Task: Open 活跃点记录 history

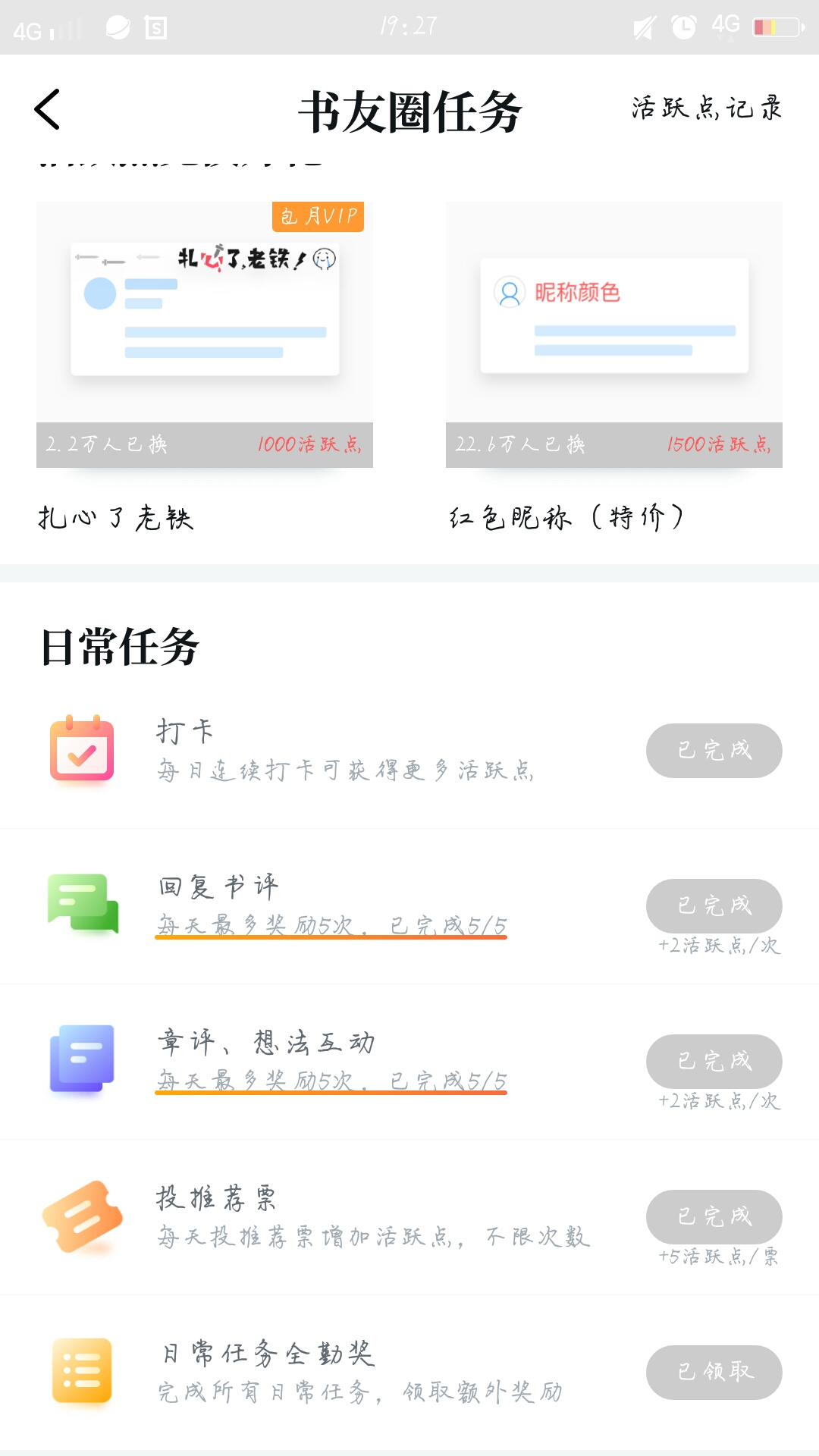Action: 706,108
